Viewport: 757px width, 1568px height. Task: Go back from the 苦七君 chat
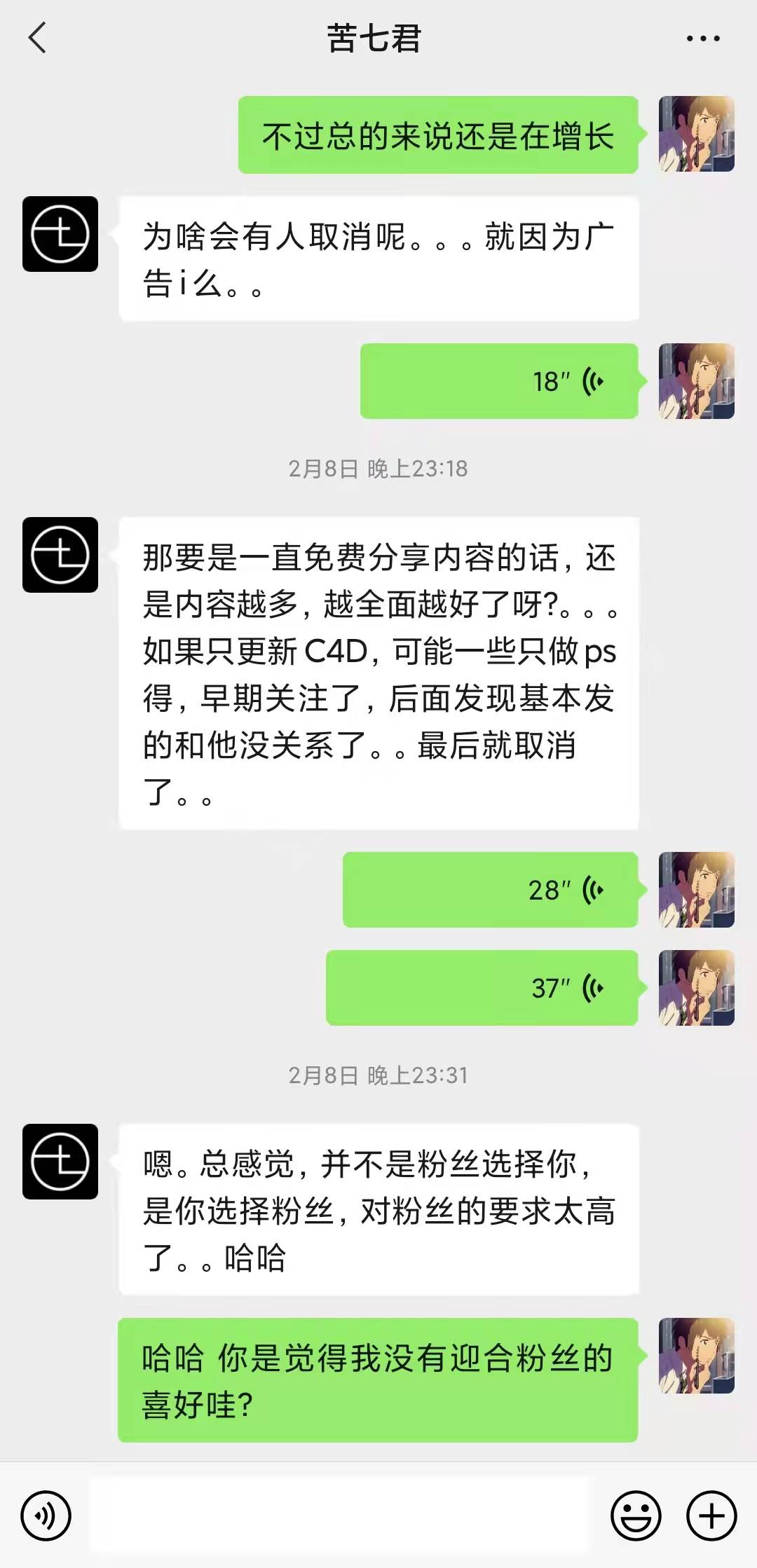click(x=38, y=38)
